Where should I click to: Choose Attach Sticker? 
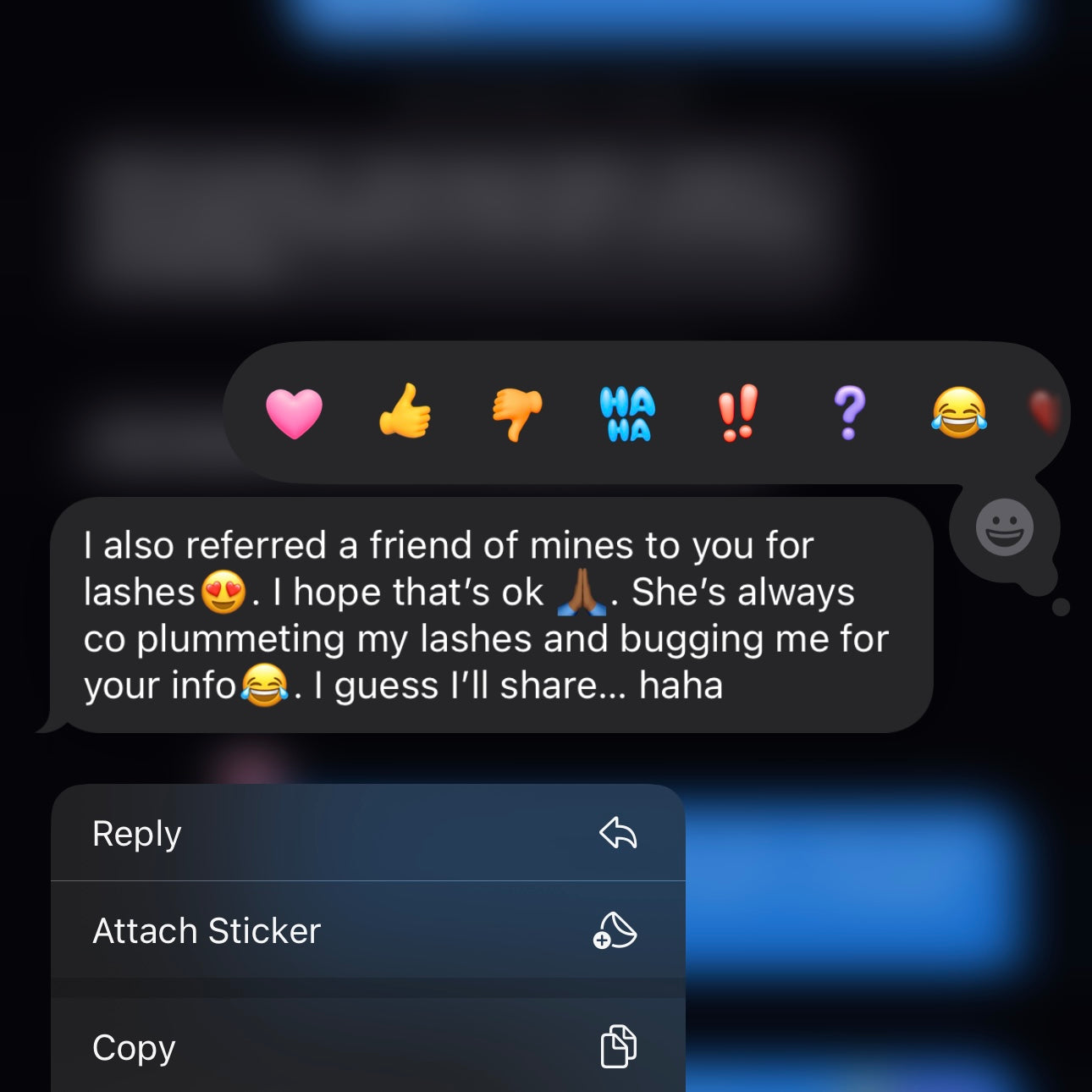pyautogui.click(x=367, y=930)
